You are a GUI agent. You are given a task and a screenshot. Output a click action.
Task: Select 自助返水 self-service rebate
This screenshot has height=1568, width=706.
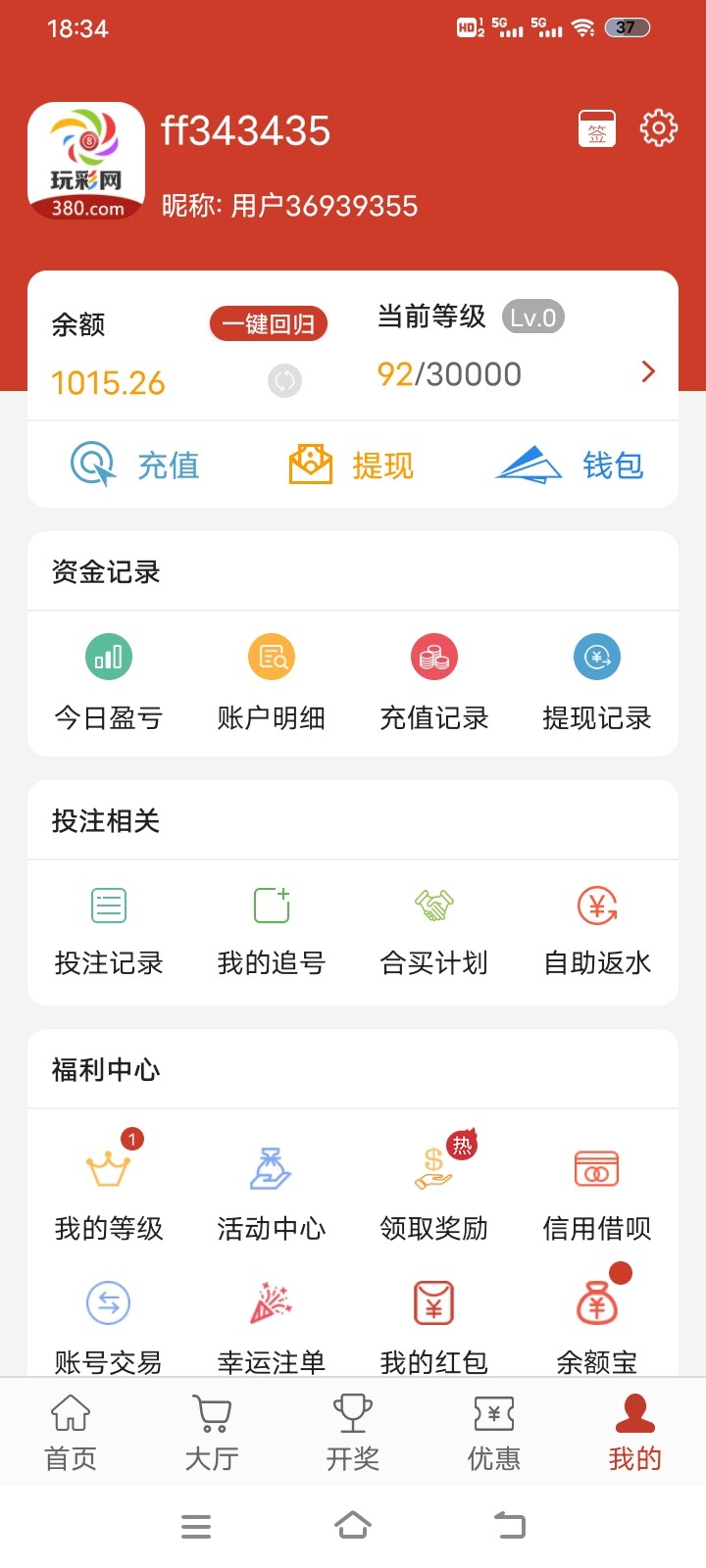[596, 929]
